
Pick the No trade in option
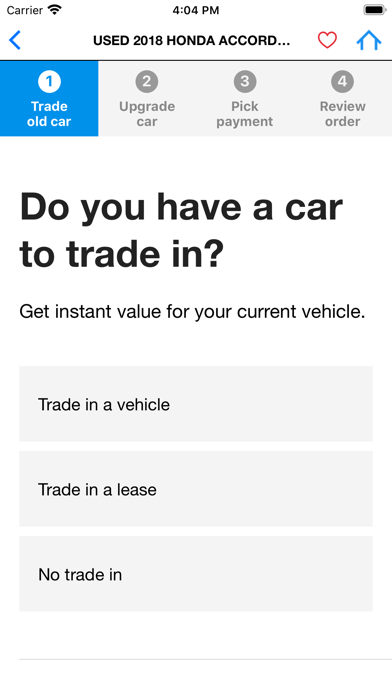click(x=196, y=574)
